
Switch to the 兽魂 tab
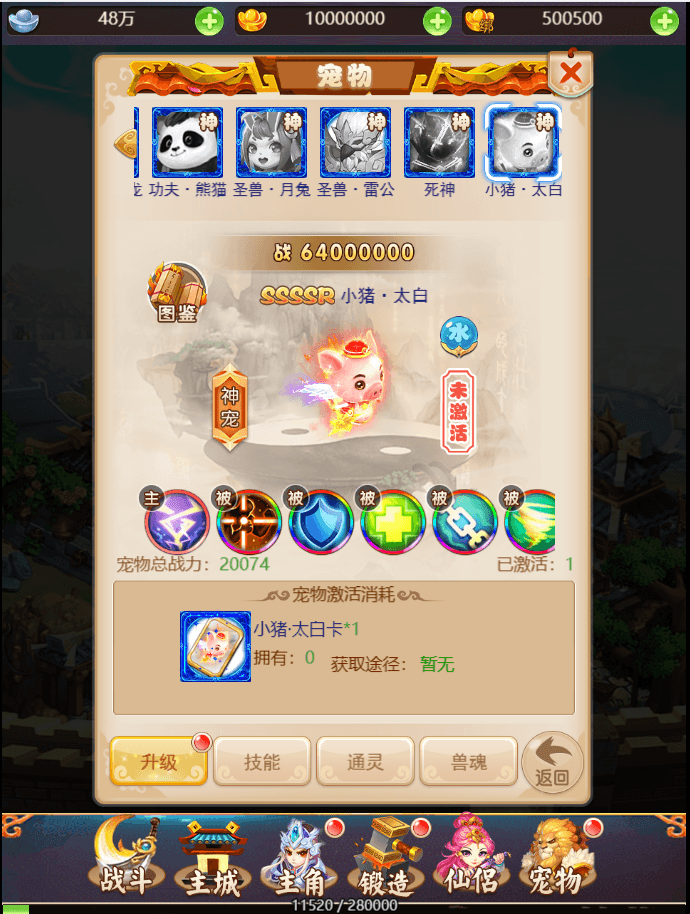[x=468, y=762]
